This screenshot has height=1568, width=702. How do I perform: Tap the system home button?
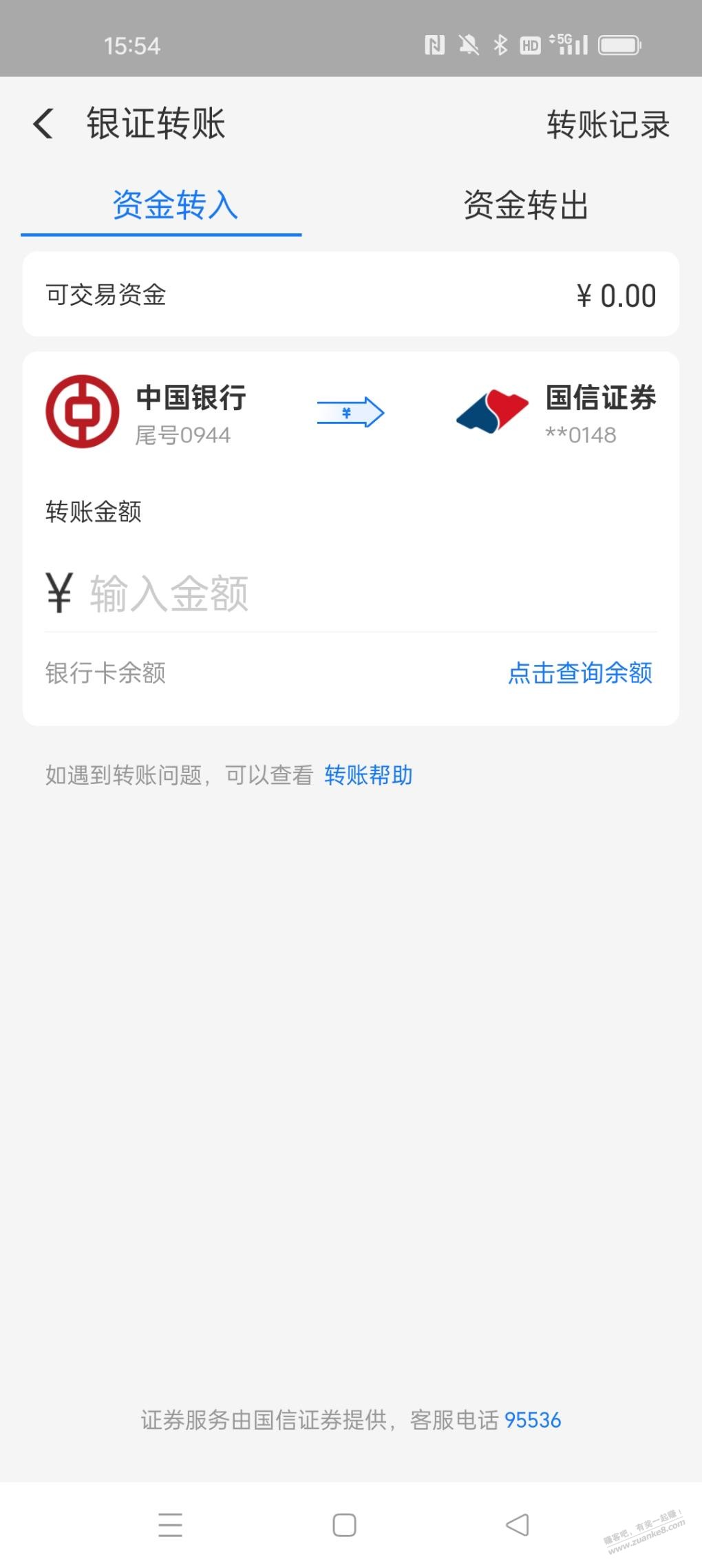coord(344,1525)
